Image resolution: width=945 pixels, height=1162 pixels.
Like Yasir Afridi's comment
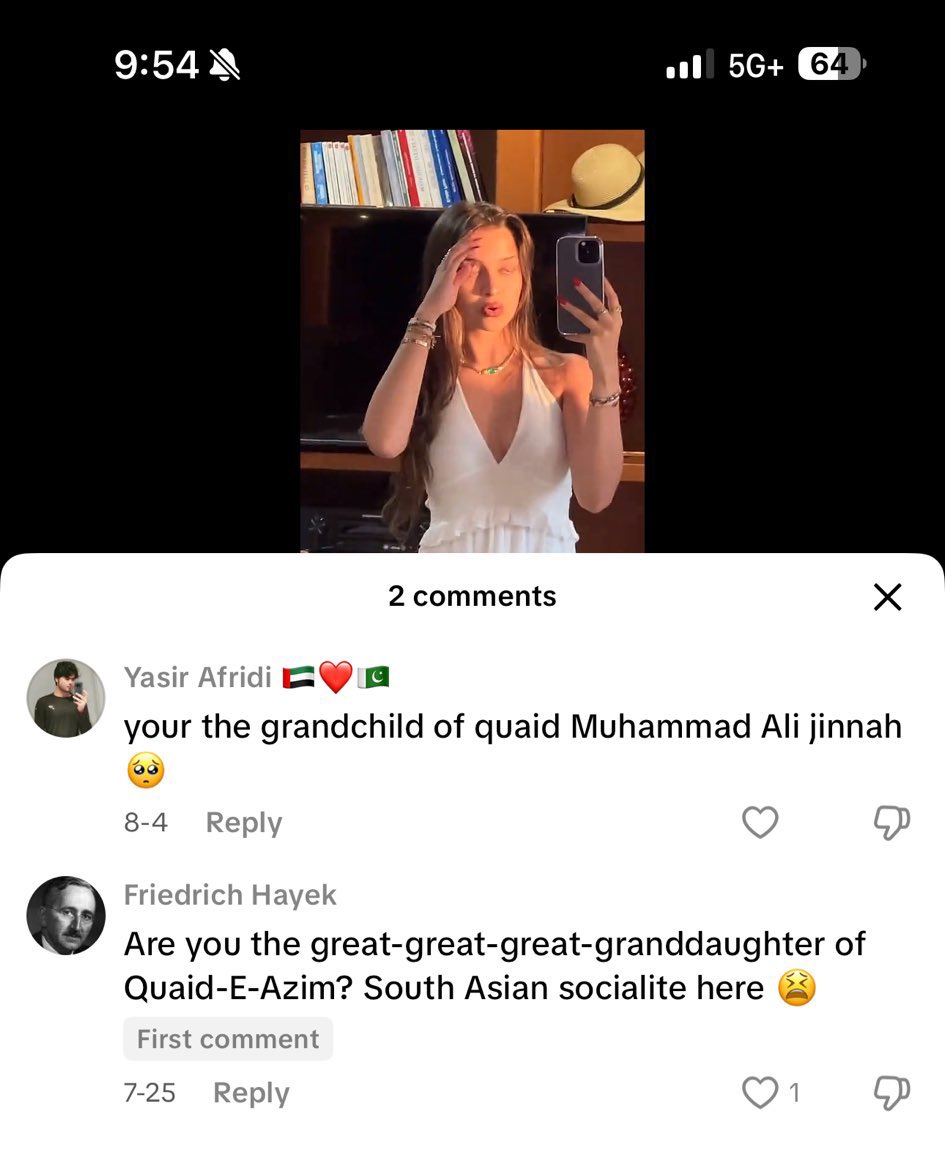[760, 823]
